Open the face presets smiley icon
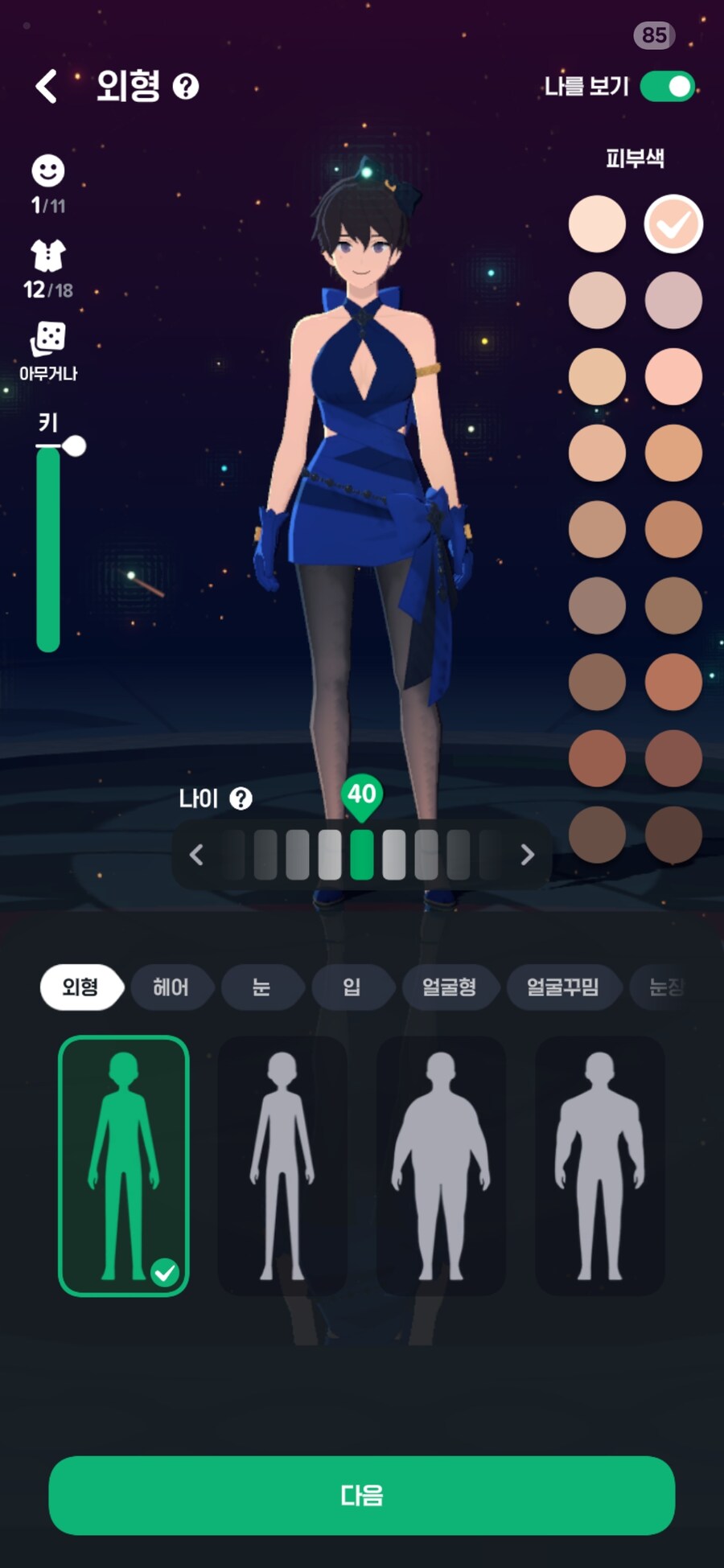The width and height of the screenshot is (724, 1568). [48, 171]
